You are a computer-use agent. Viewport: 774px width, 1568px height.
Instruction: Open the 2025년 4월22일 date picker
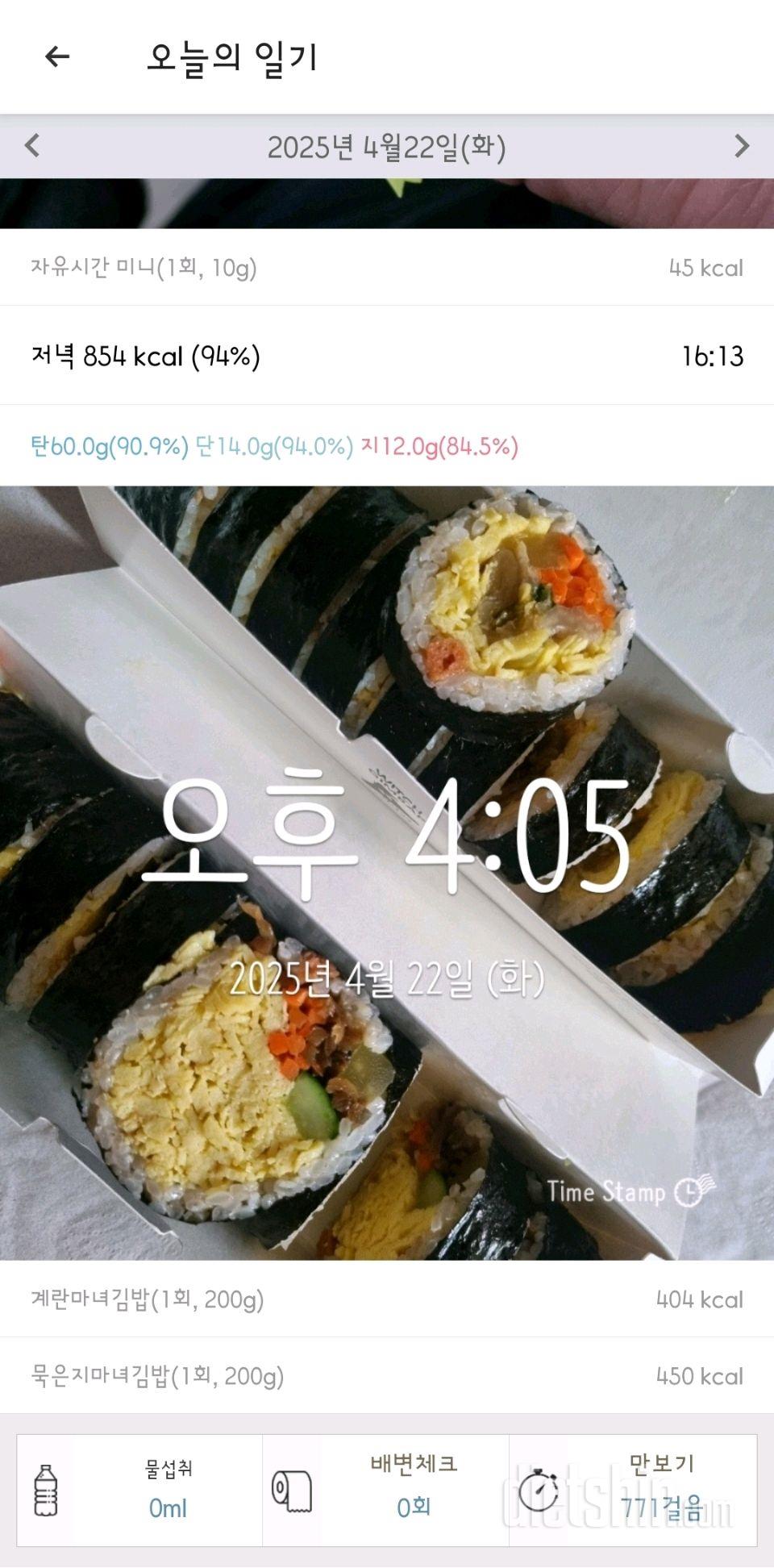[x=386, y=148]
